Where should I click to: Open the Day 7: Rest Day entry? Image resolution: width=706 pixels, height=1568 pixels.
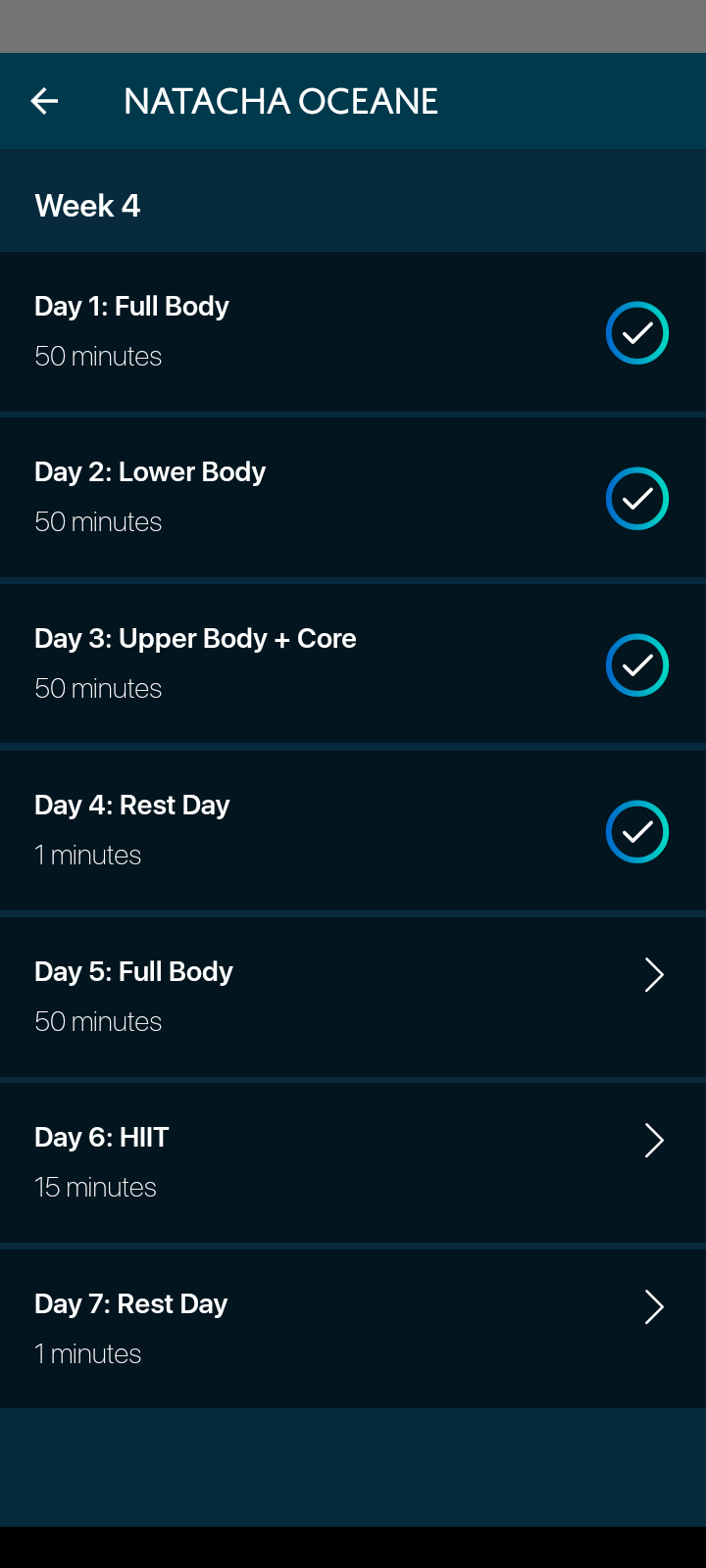tap(353, 1330)
